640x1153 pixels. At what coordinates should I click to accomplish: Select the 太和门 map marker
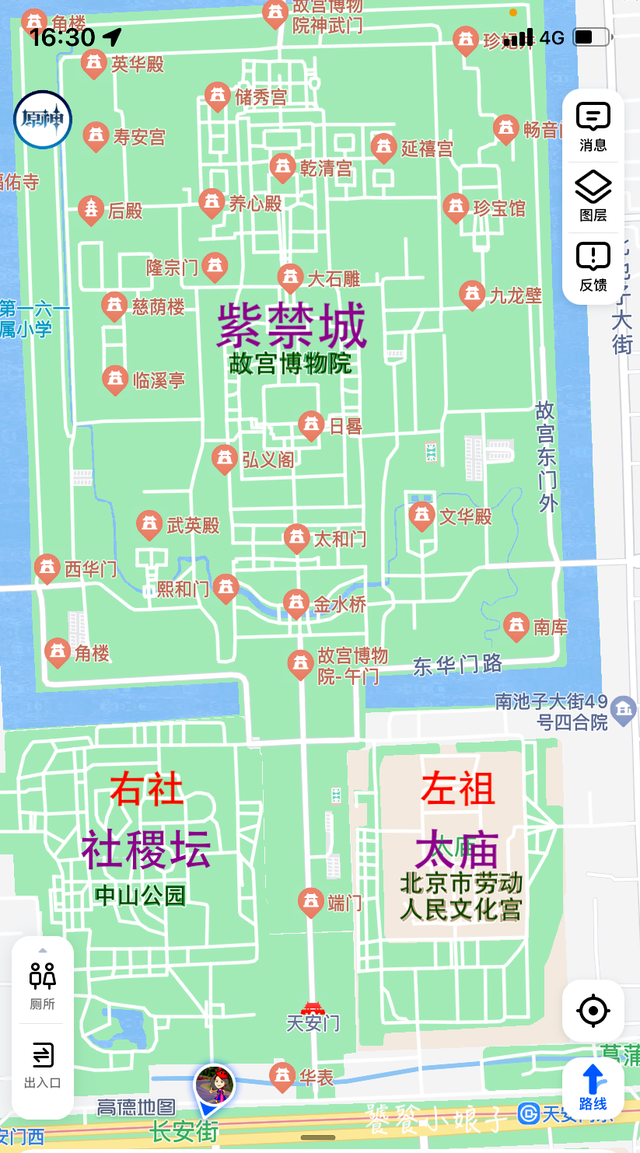(x=296, y=538)
